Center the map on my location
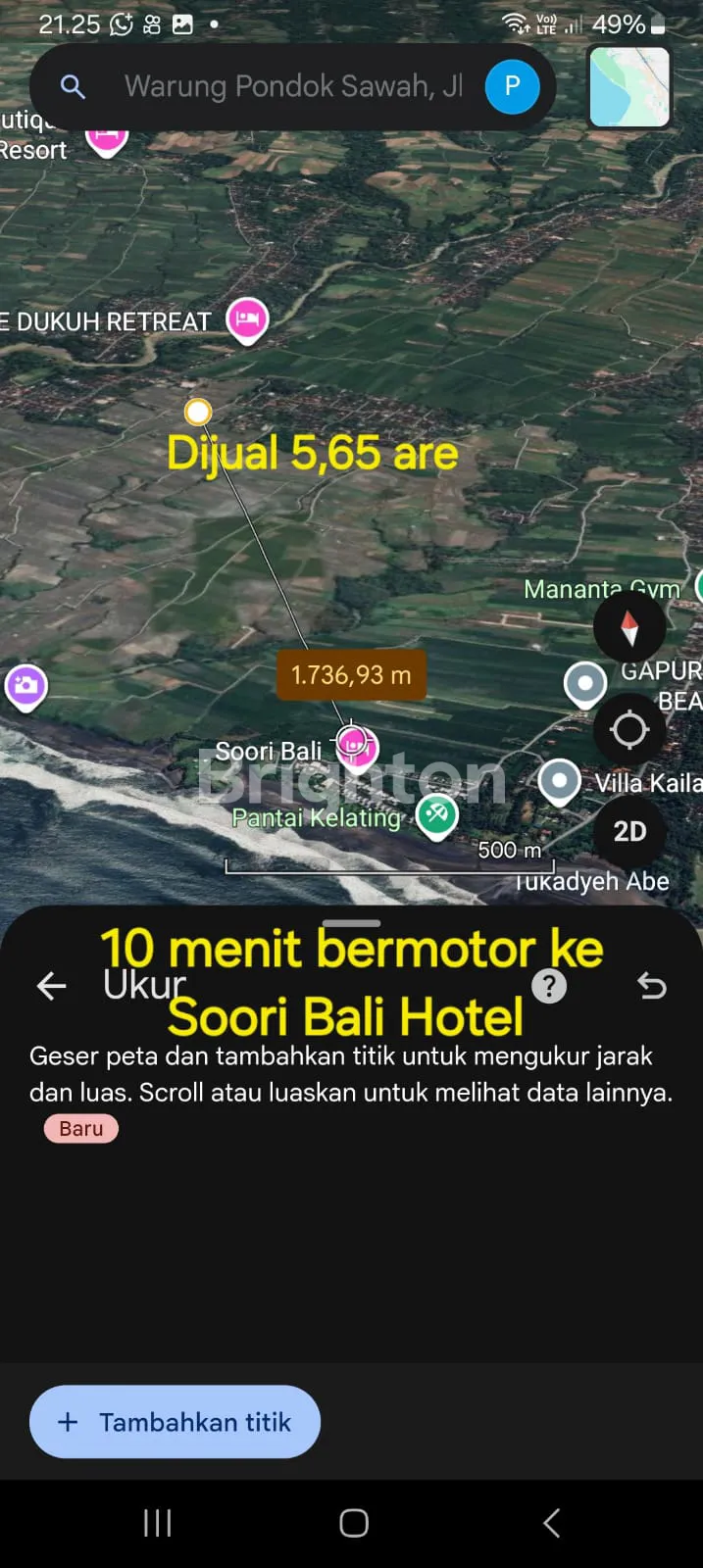Screen dimensions: 703x1568 pos(629,729)
